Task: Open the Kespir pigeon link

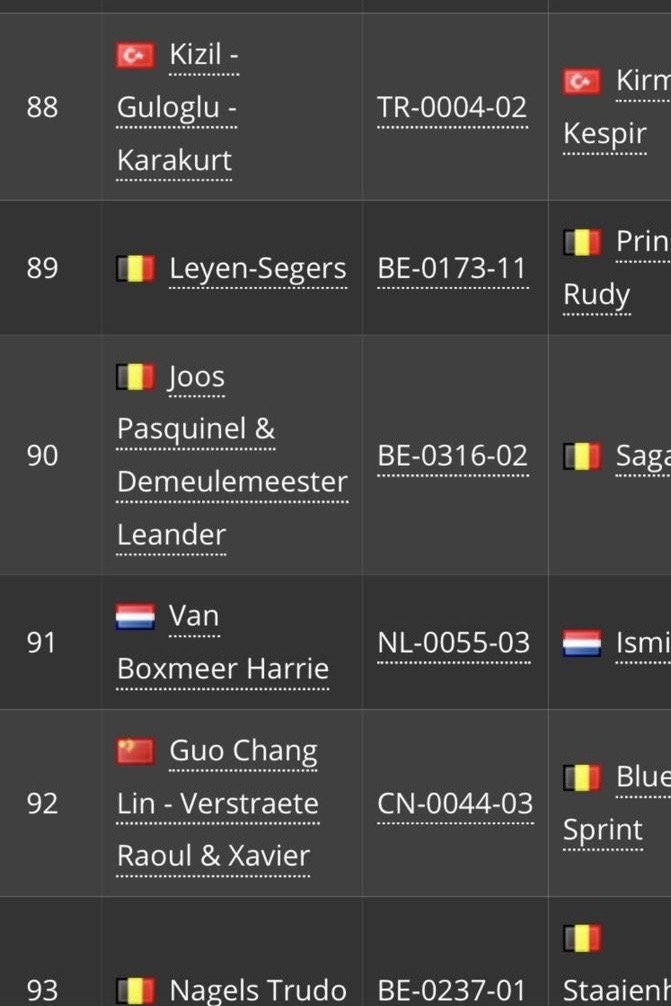Action: pos(605,133)
